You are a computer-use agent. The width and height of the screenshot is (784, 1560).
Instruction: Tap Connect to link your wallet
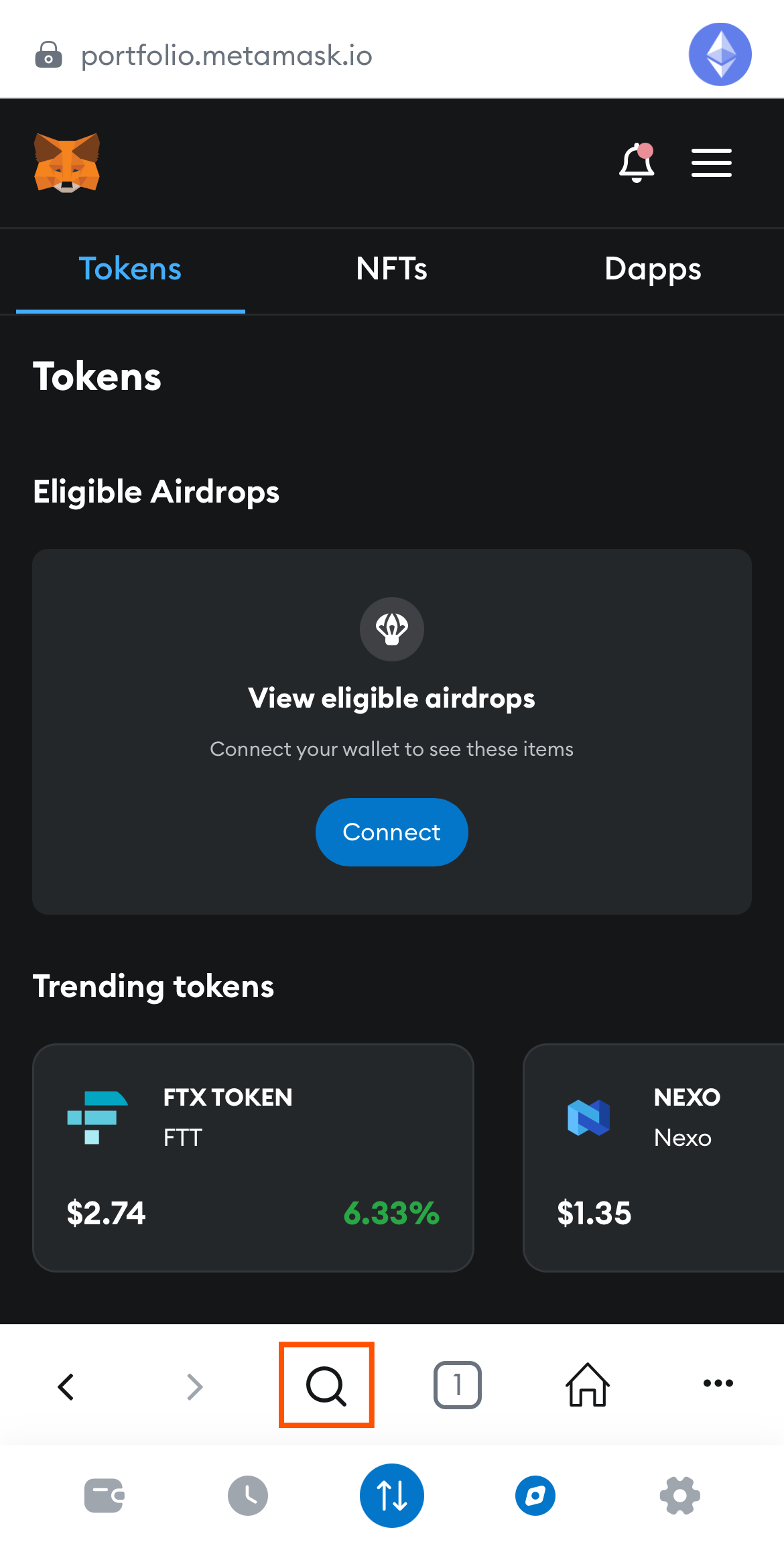[391, 832]
